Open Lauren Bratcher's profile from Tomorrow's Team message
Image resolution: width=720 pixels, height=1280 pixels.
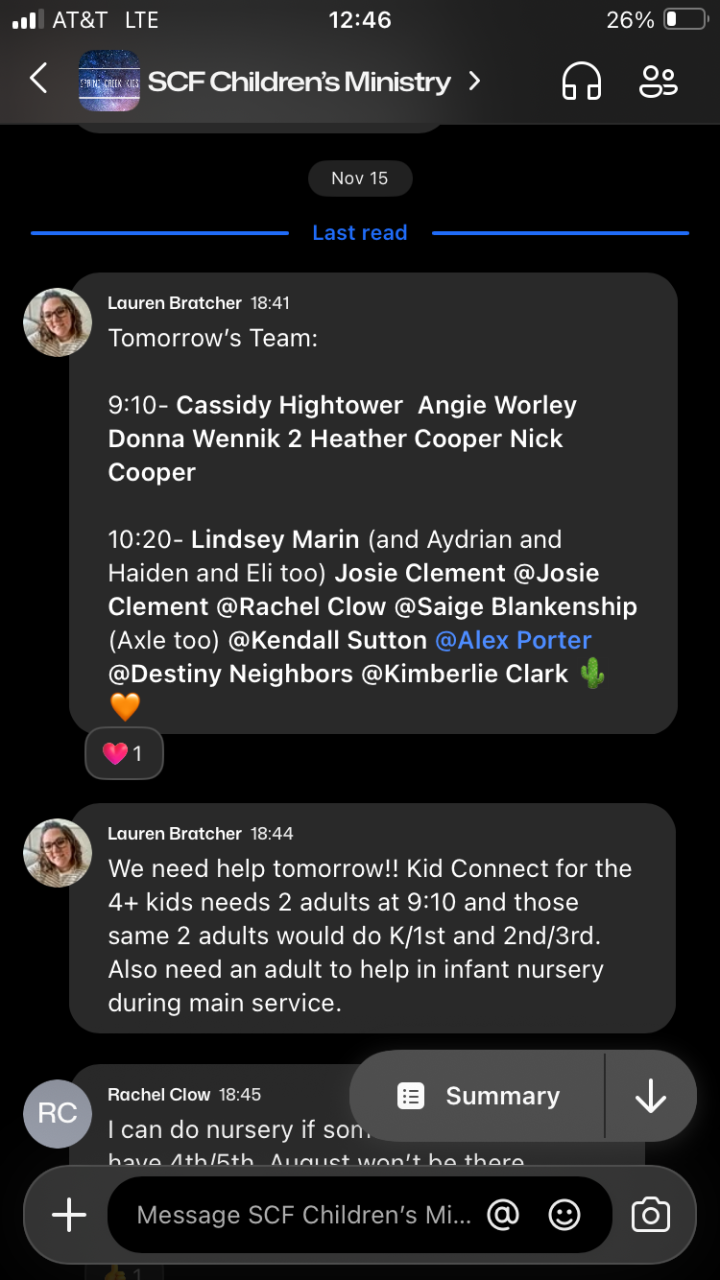click(57, 322)
